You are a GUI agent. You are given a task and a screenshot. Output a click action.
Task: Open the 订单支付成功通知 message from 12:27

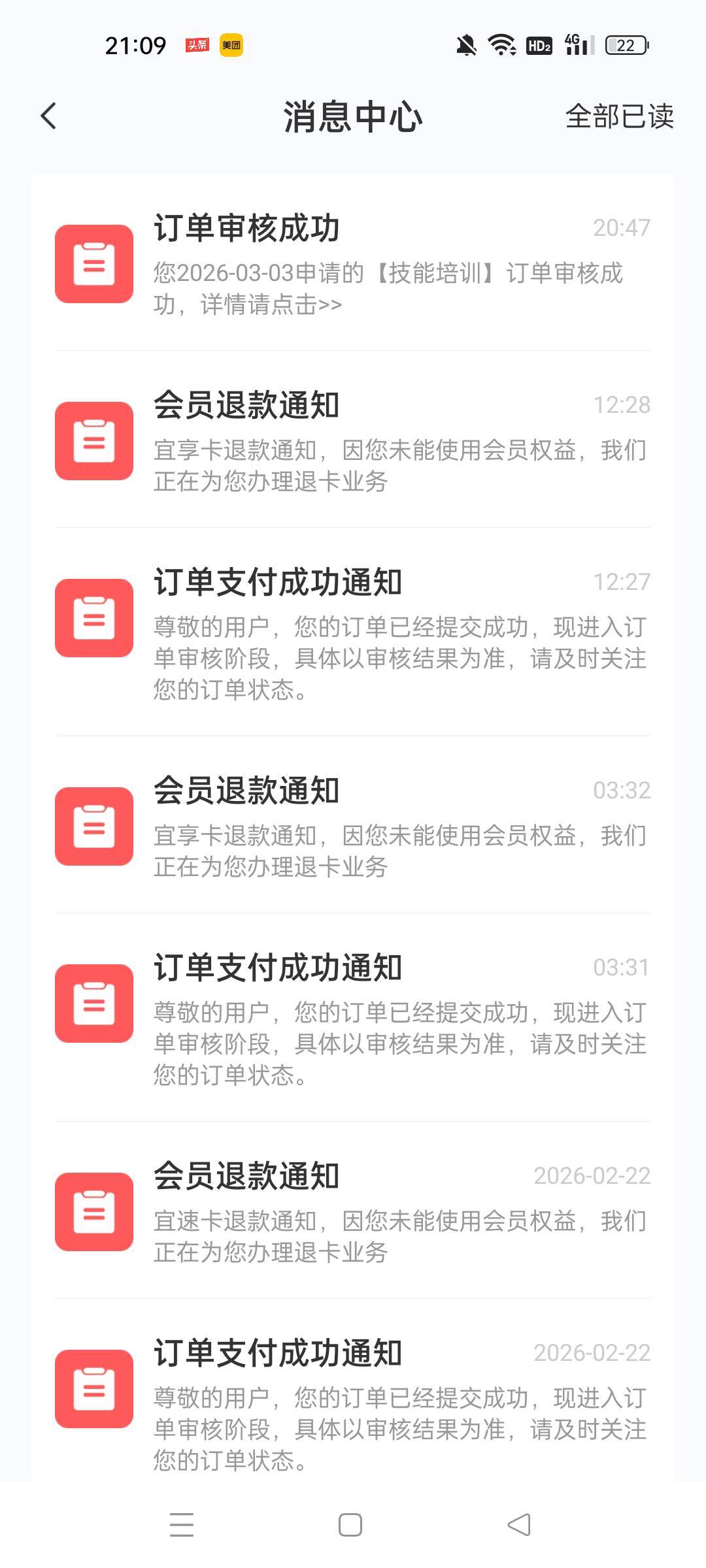pyautogui.click(x=353, y=632)
